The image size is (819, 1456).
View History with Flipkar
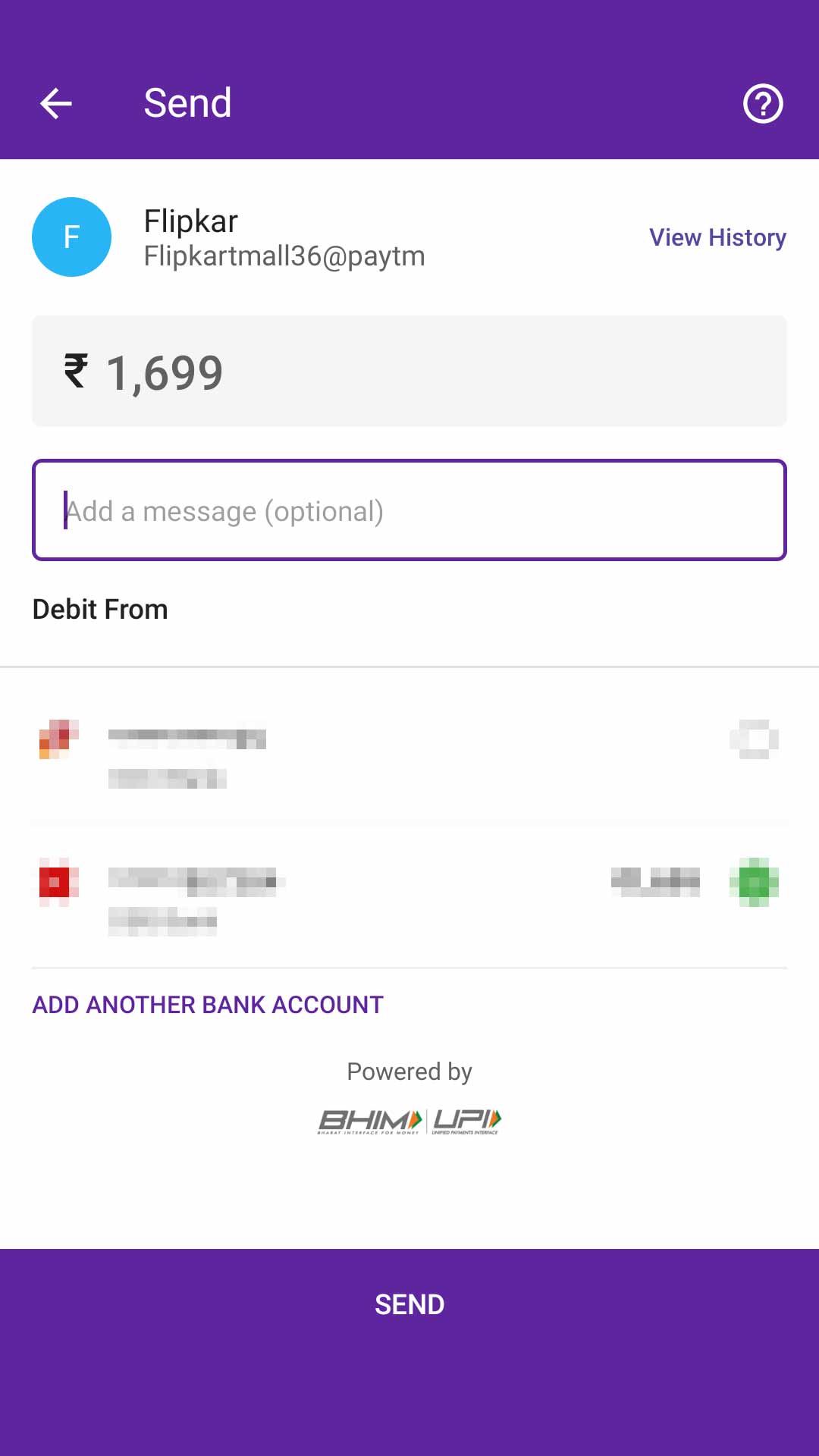tap(717, 237)
